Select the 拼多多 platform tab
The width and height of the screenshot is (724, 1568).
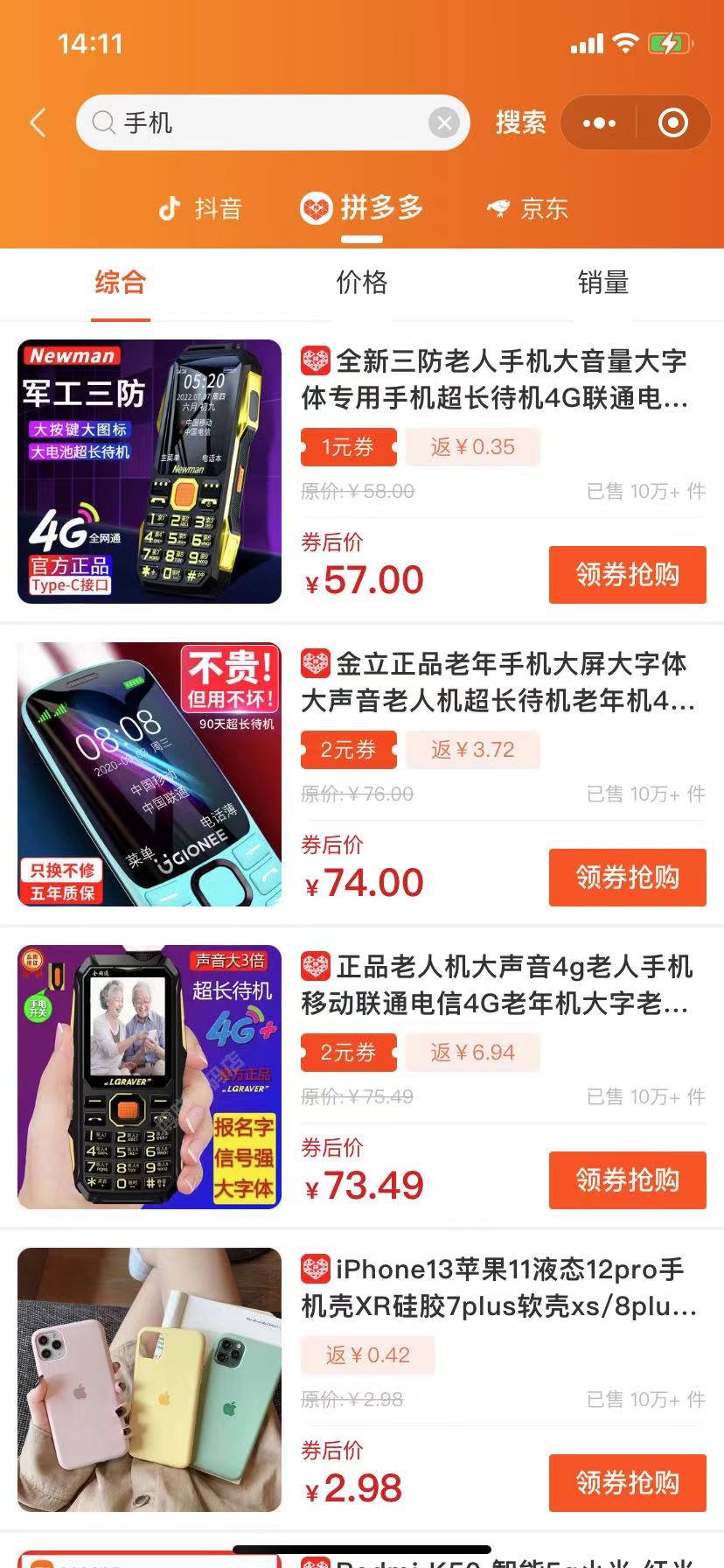coord(362,208)
